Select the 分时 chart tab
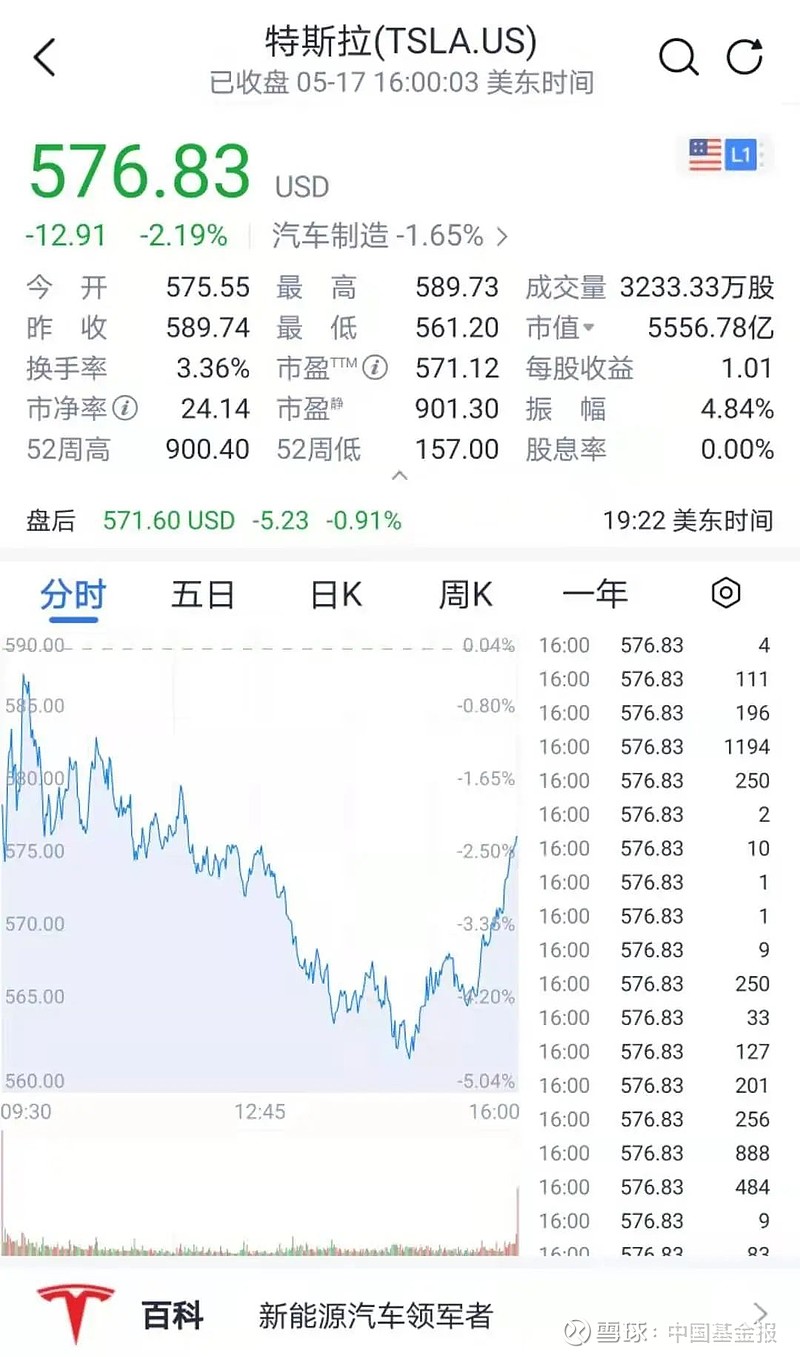Image resolution: width=800 pixels, height=1357 pixels. click(x=72, y=595)
